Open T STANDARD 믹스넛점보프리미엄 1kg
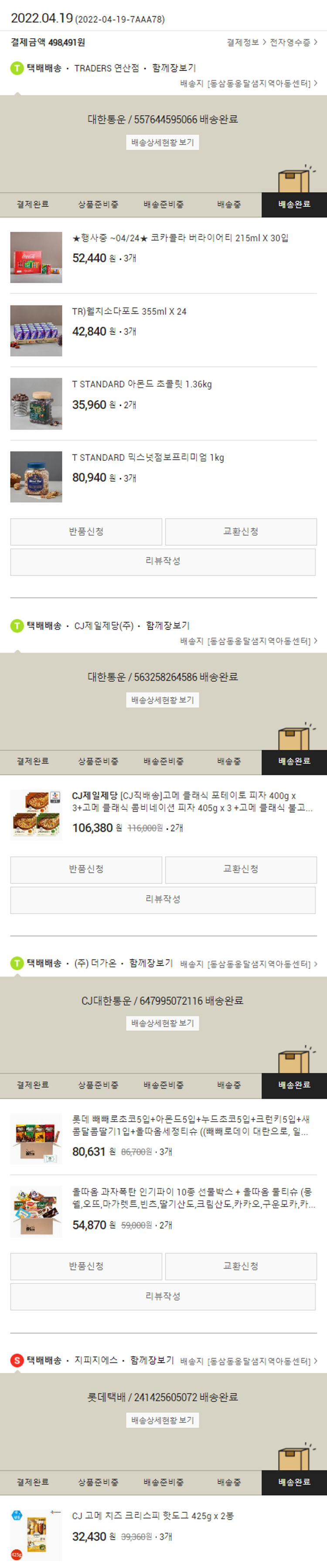This screenshot has width=327, height=1568. (x=148, y=458)
